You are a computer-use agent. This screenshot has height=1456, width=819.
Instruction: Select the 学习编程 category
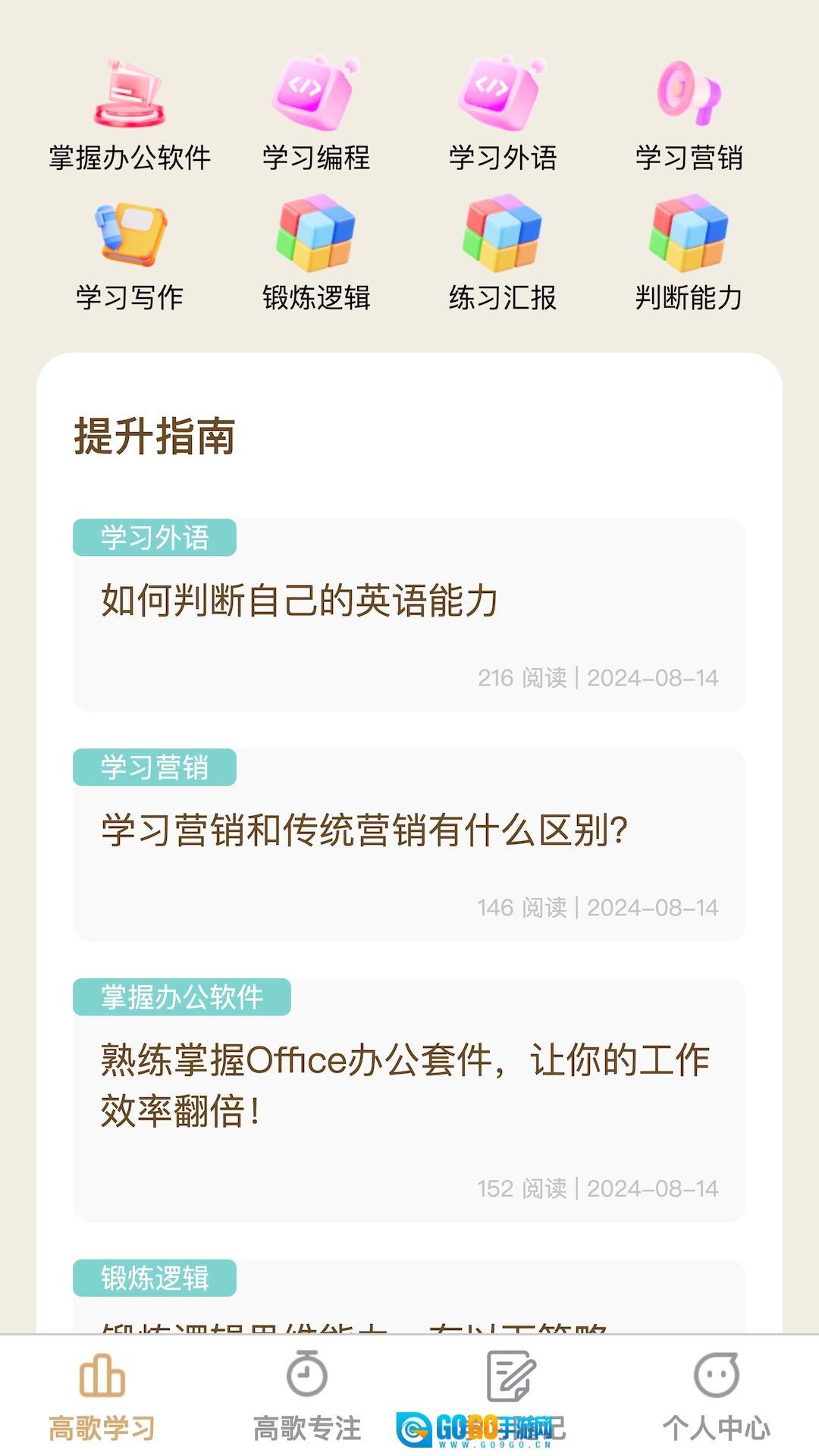[x=315, y=114]
